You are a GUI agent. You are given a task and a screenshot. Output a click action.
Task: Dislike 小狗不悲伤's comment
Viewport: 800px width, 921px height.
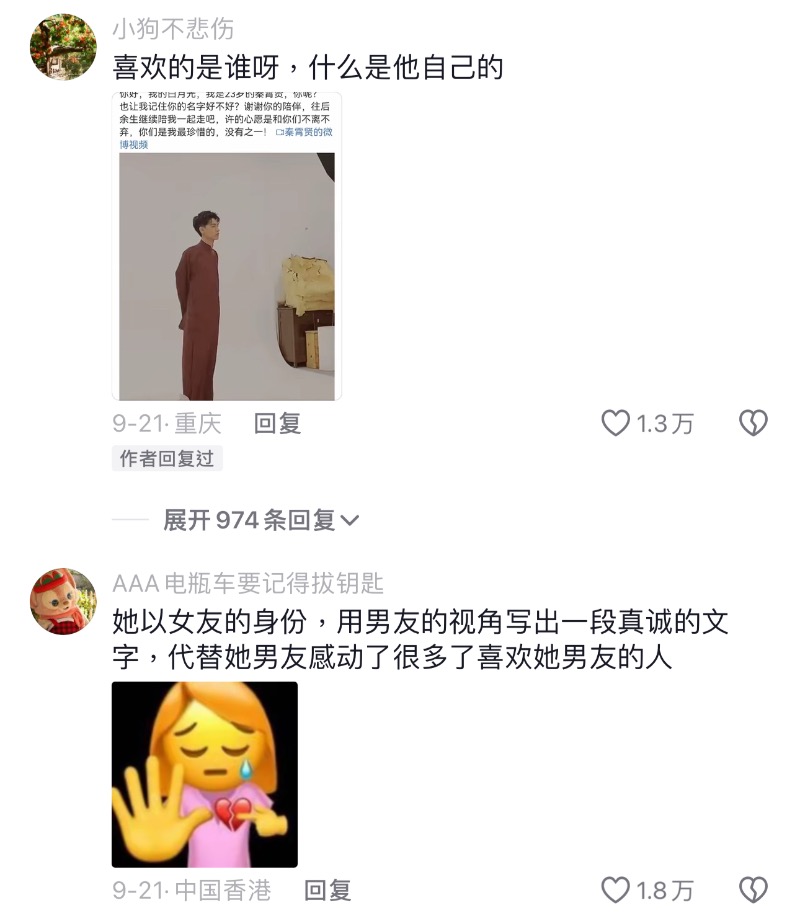[x=752, y=424]
